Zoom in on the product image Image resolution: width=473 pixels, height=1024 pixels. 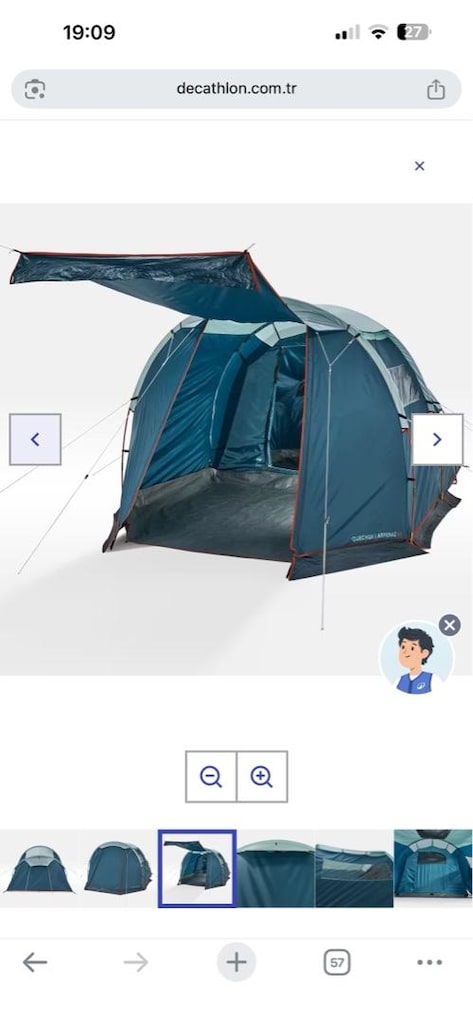(262, 776)
